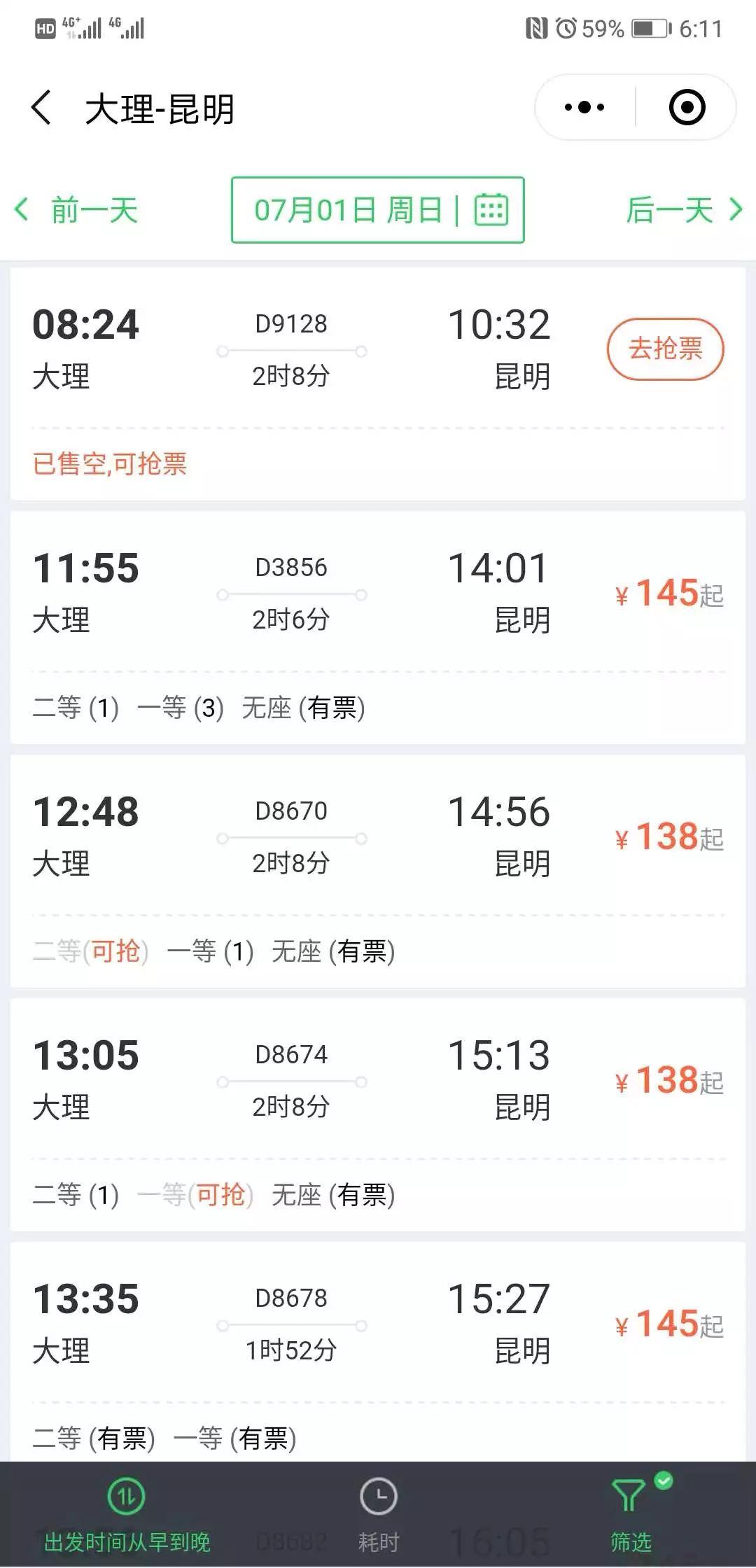Go back from the 大理-昆明 page
756x1568 pixels.
(x=42, y=108)
